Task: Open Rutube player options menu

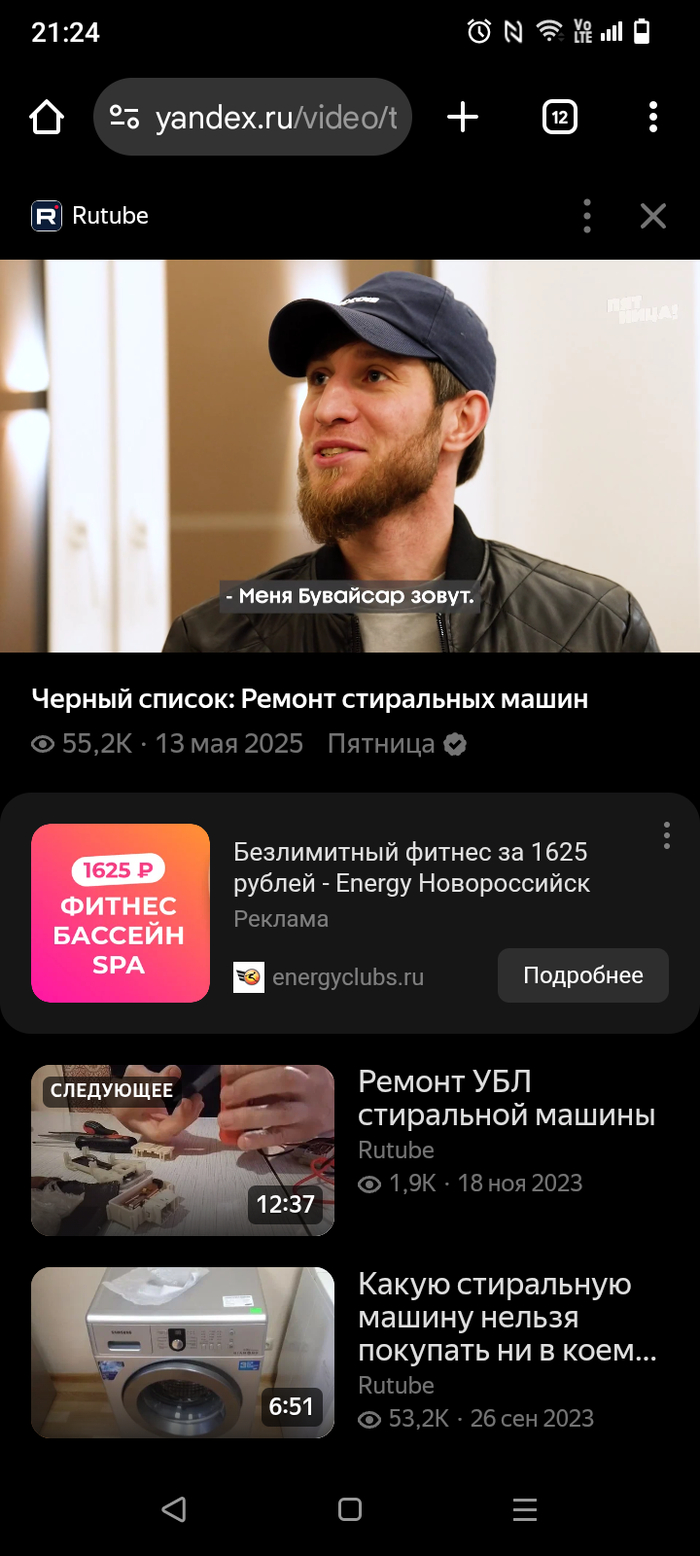Action: (587, 216)
